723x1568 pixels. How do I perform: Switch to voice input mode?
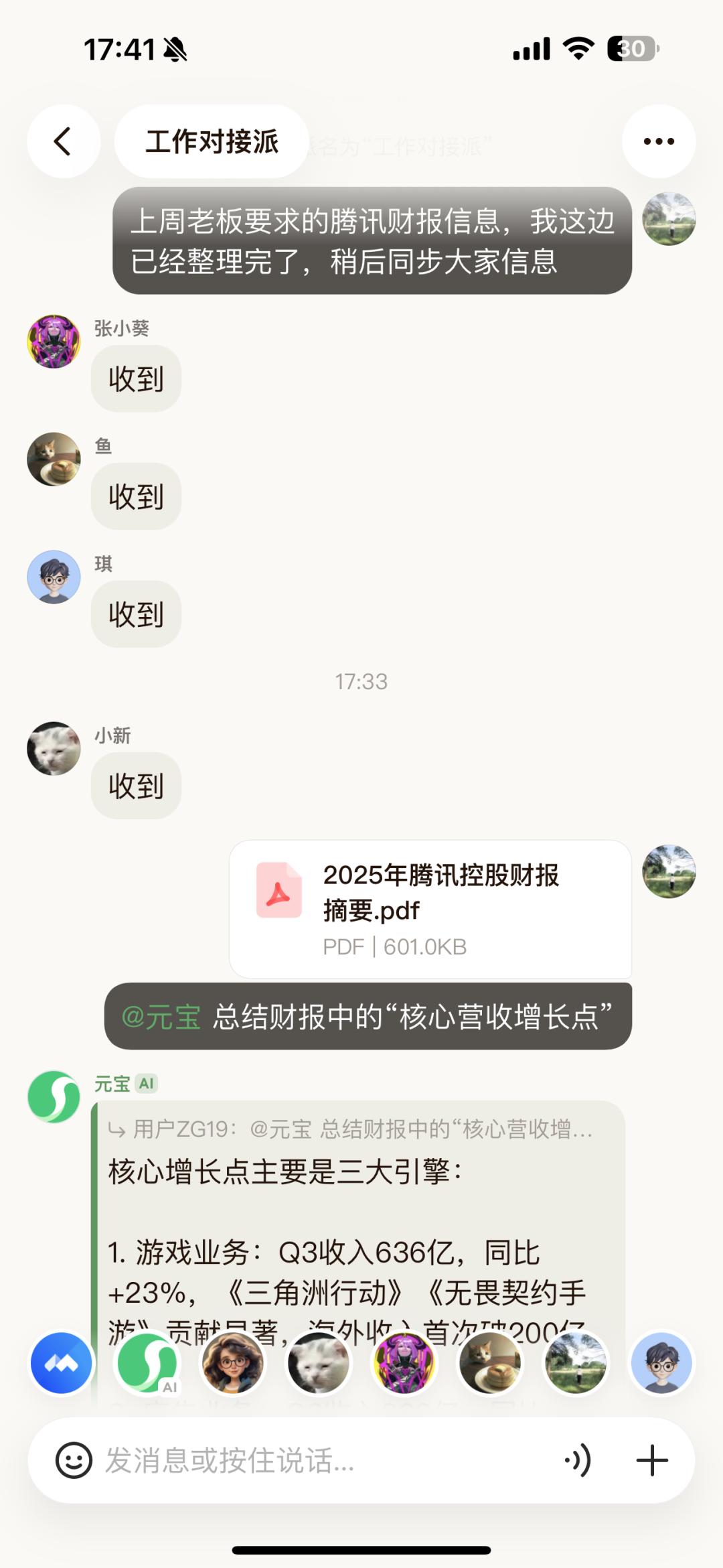coord(578,1460)
